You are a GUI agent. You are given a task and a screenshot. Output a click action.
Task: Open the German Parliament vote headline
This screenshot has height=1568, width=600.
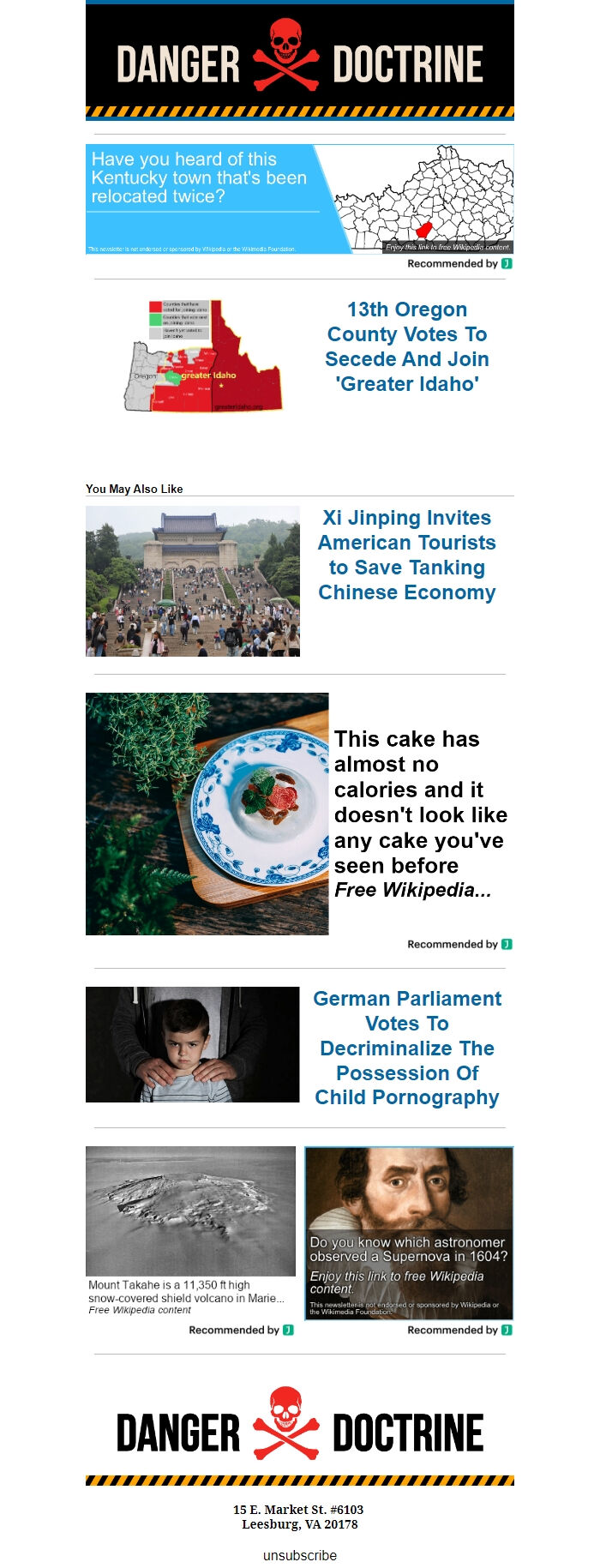(406, 1048)
